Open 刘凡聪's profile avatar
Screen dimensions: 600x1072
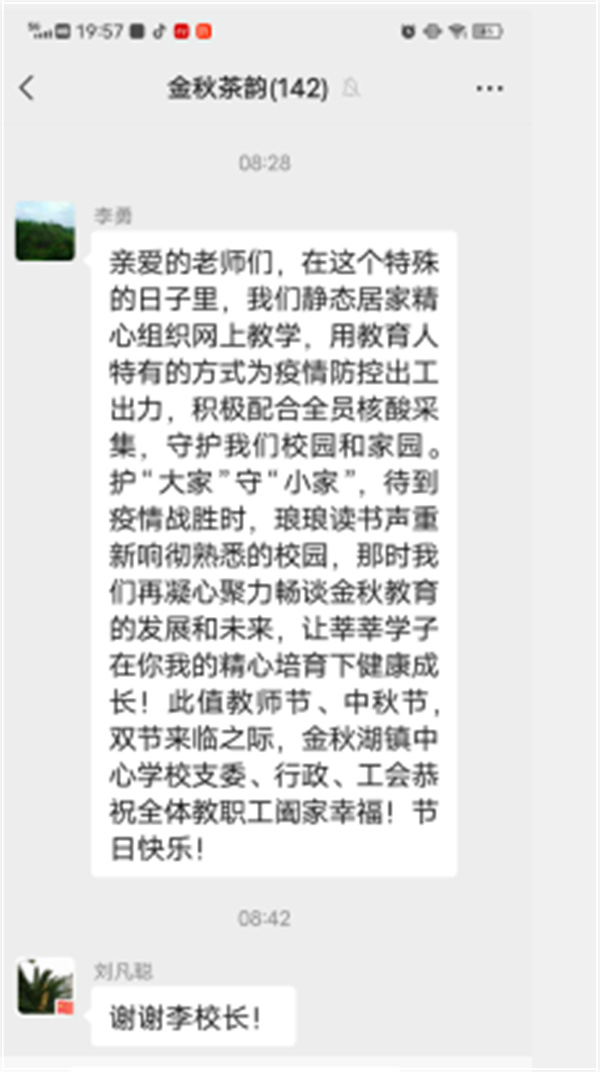pos(45,985)
